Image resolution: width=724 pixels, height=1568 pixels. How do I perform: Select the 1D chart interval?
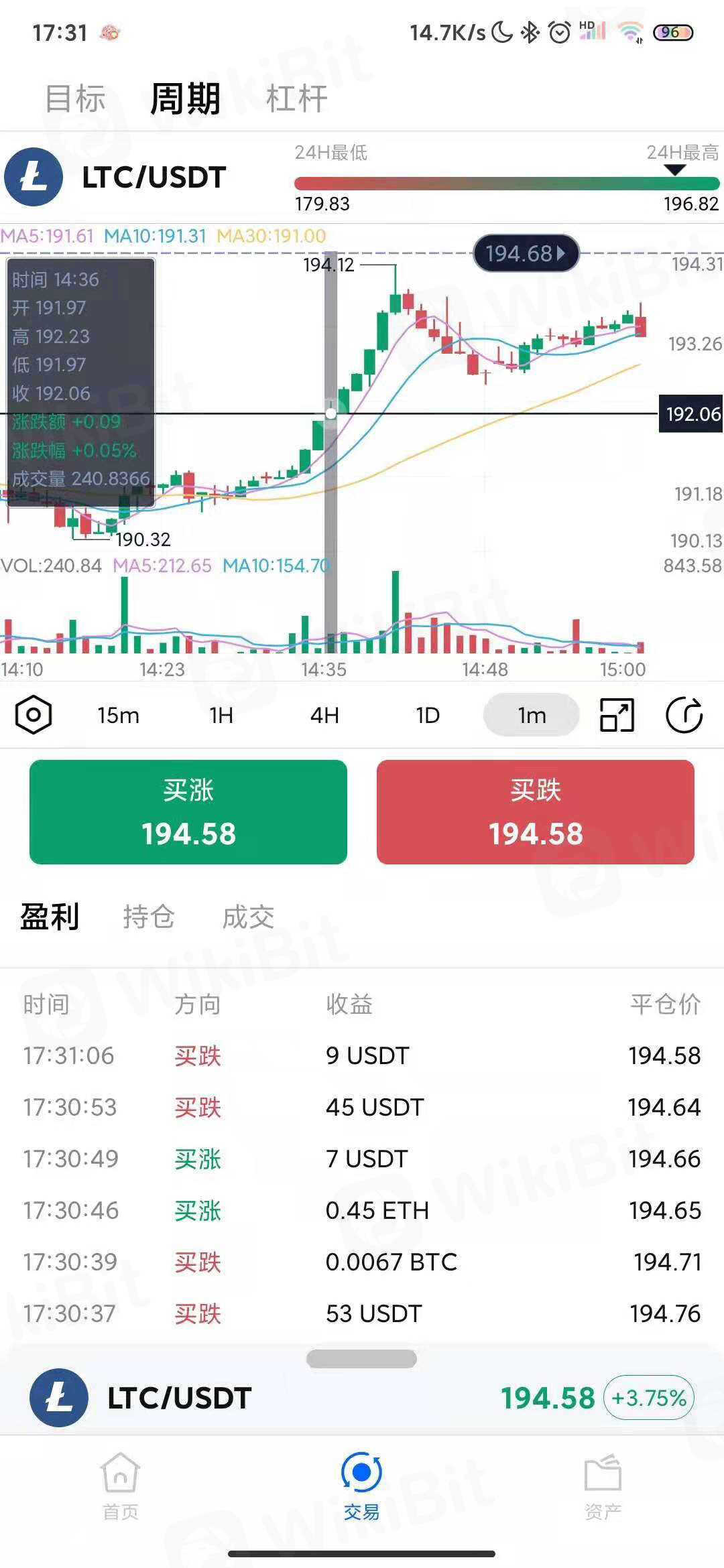click(x=428, y=716)
